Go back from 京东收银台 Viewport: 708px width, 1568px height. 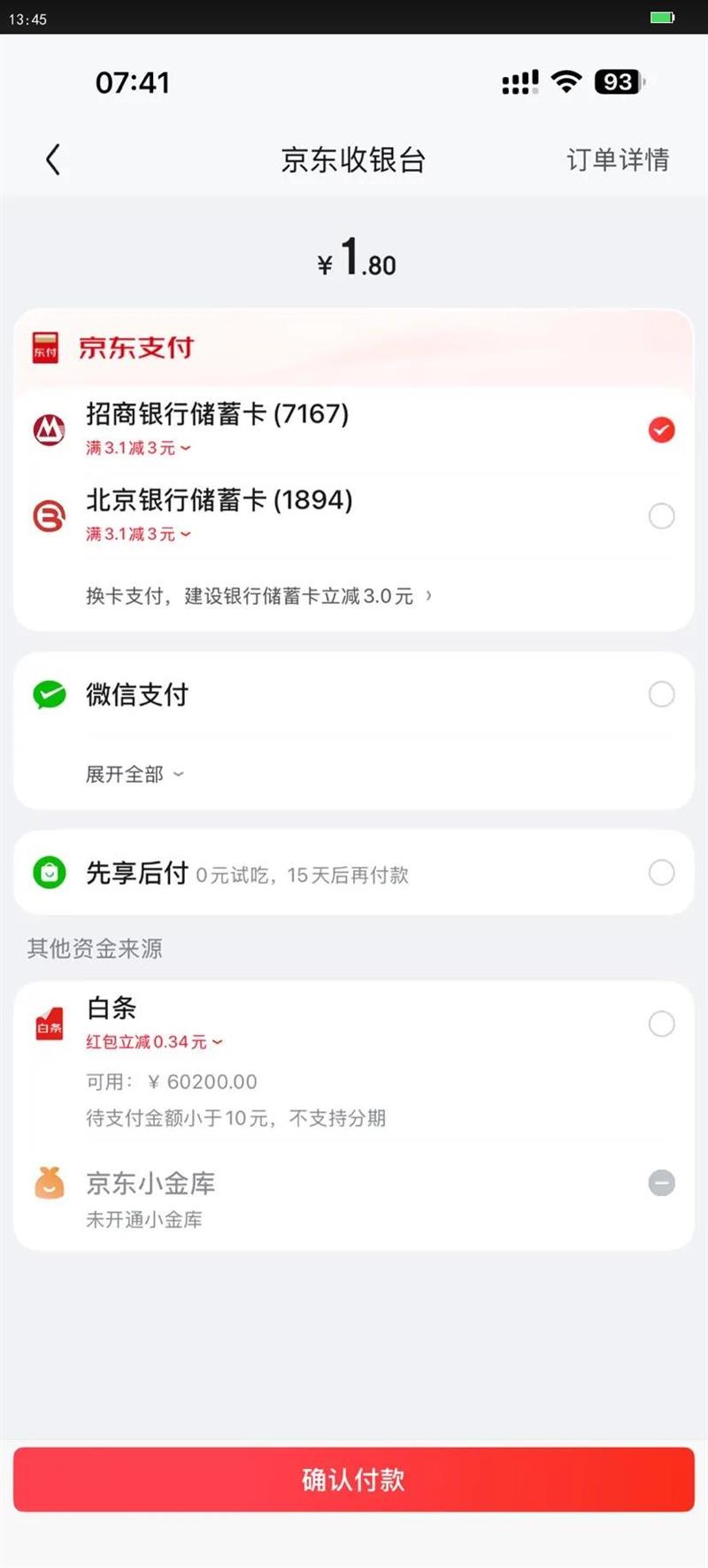[53, 160]
